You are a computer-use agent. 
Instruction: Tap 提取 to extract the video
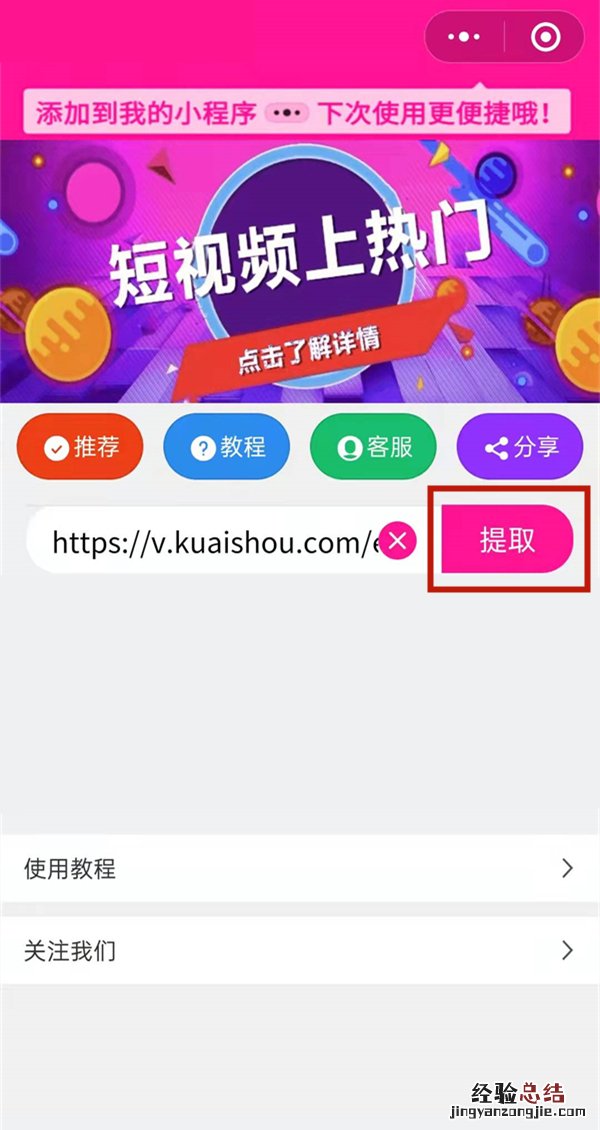(508, 540)
